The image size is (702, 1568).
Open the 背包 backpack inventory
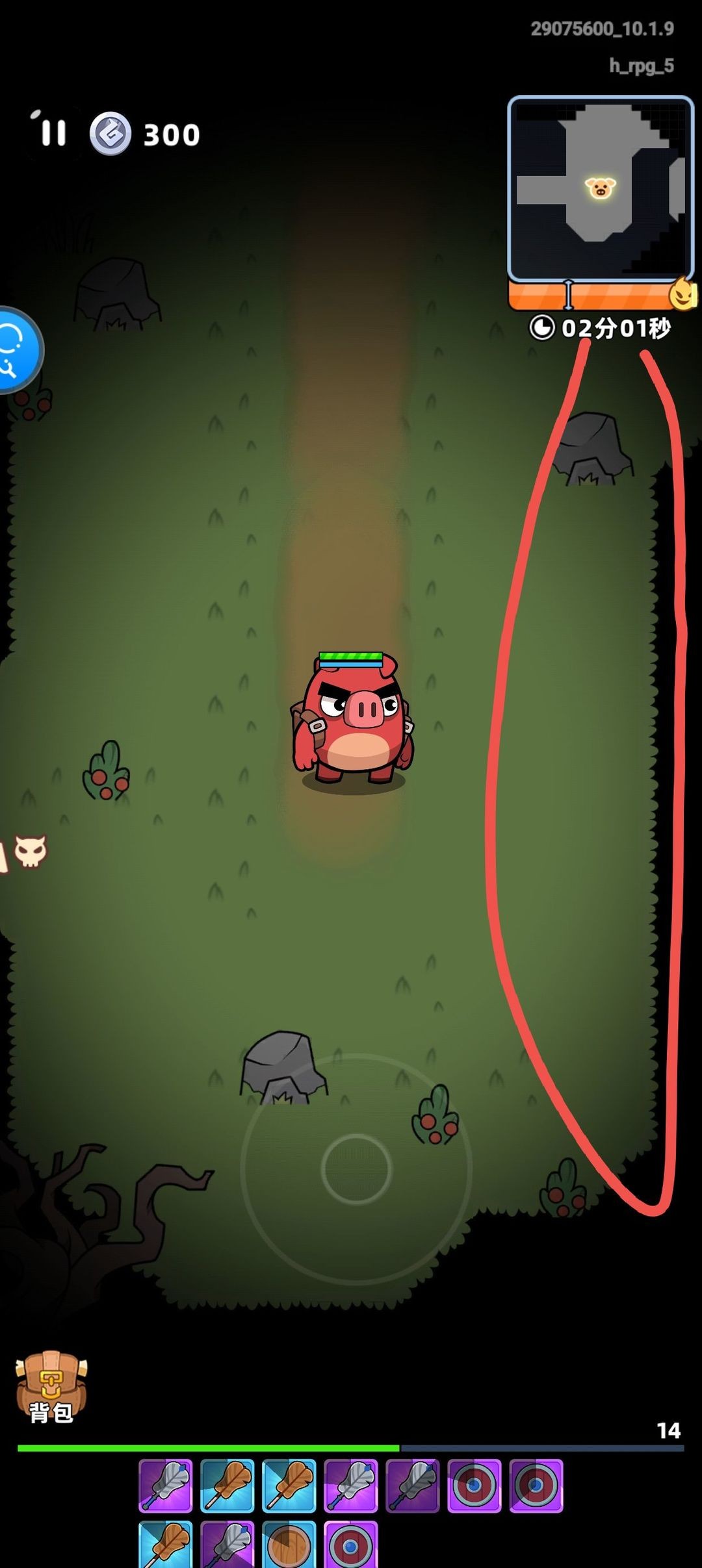point(51,1387)
